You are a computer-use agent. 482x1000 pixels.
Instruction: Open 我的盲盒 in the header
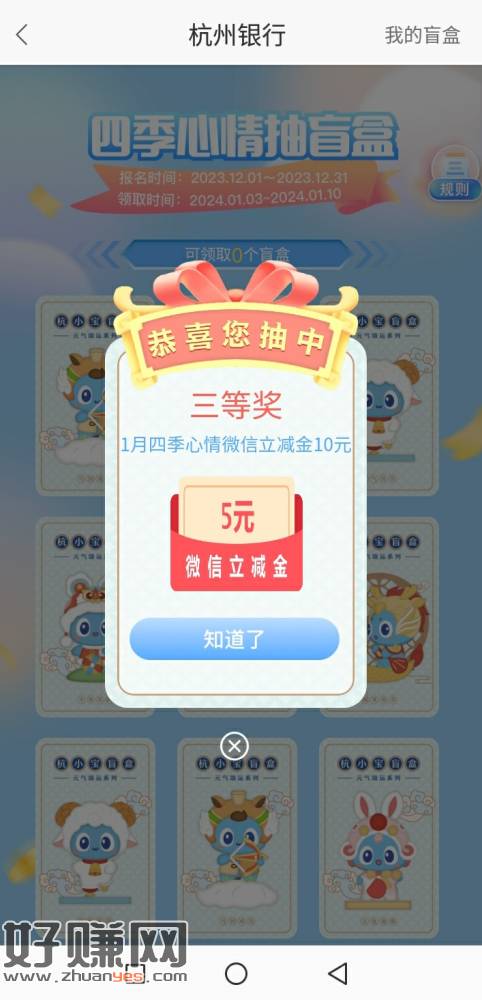click(x=422, y=35)
